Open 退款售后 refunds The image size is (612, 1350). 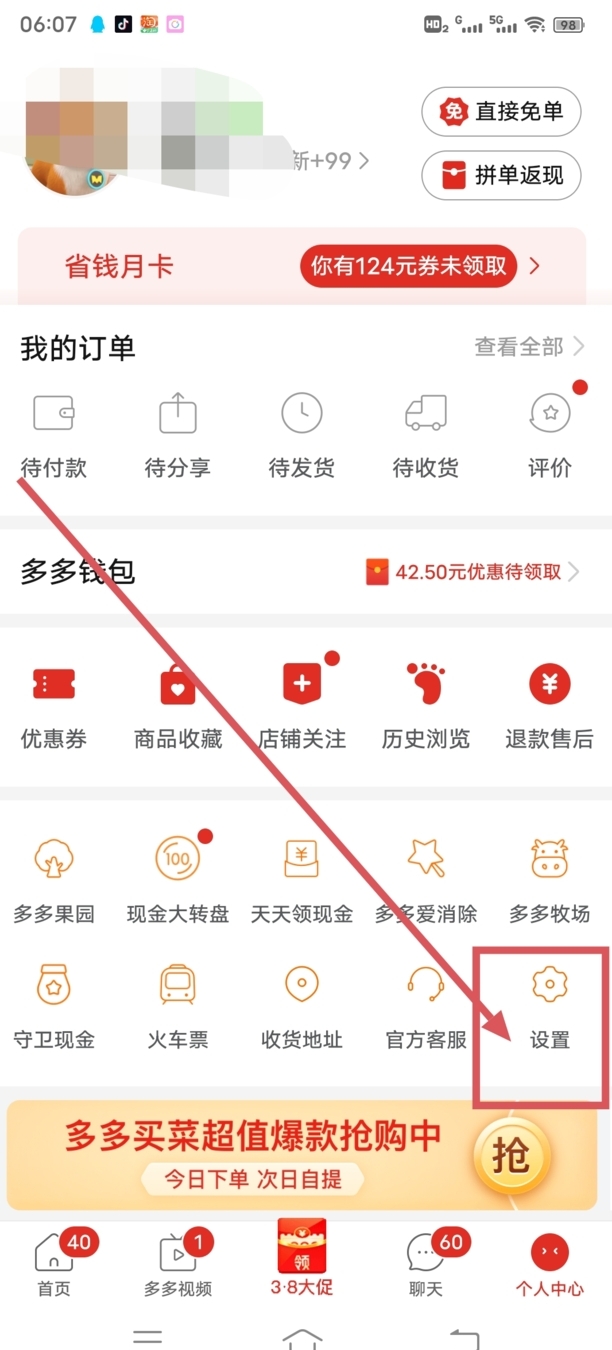click(x=549, y=708)
